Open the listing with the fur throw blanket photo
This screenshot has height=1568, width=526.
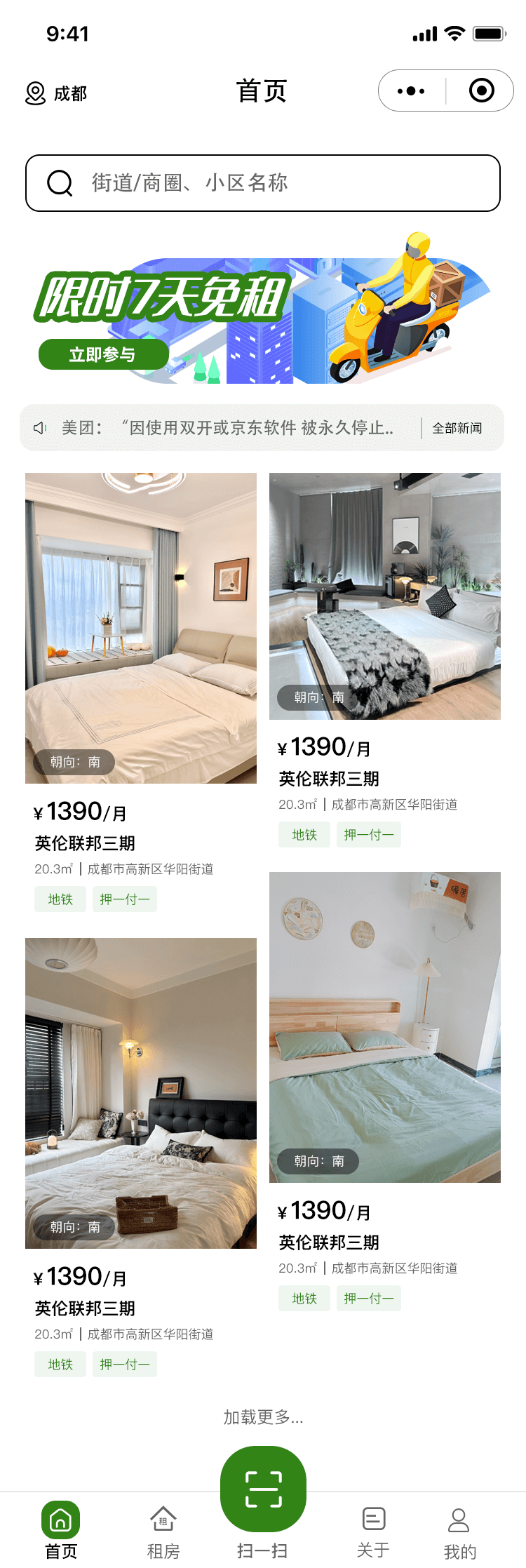tap(385, 596)
